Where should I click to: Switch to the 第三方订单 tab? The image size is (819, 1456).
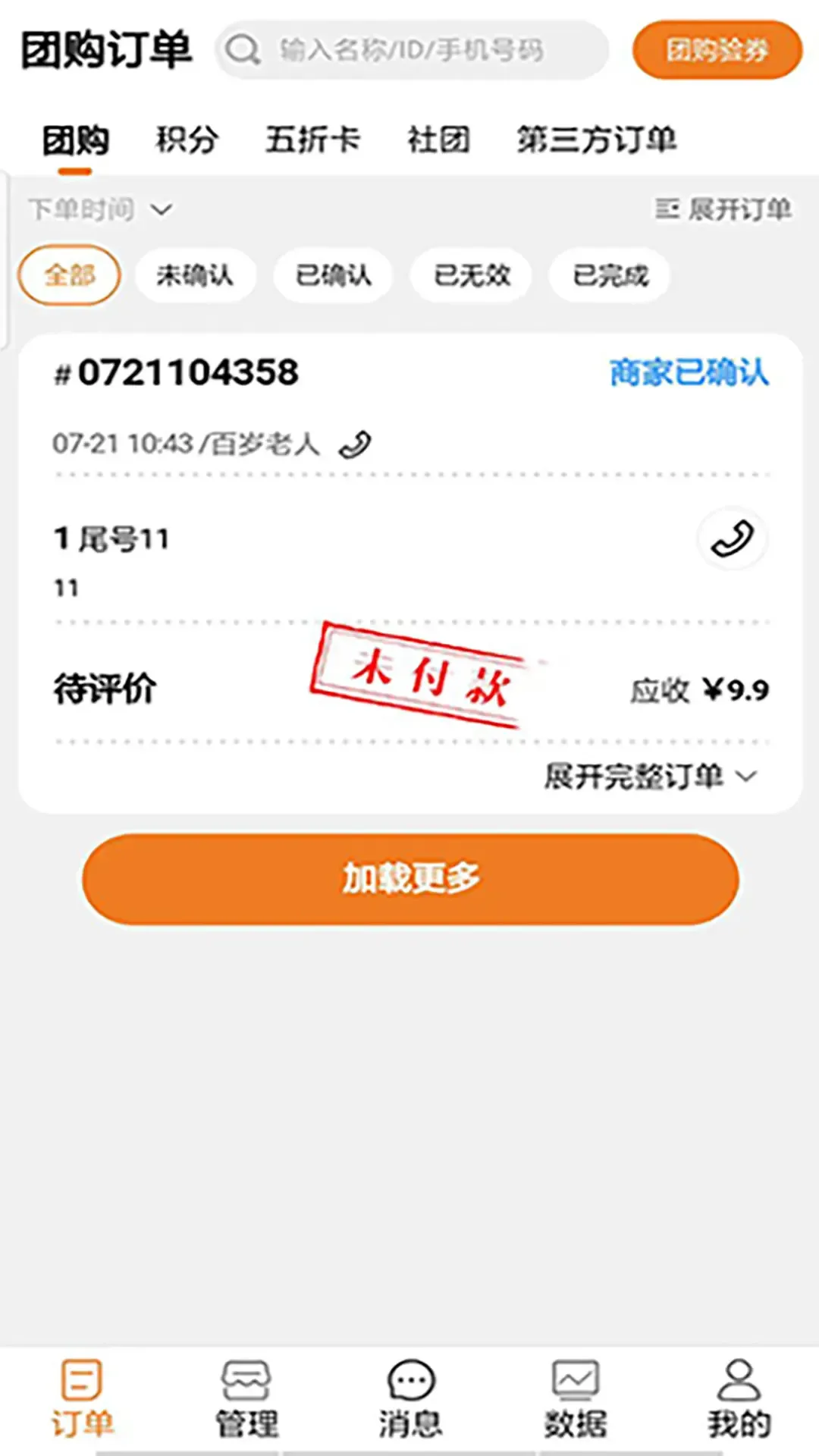(596, 140)
